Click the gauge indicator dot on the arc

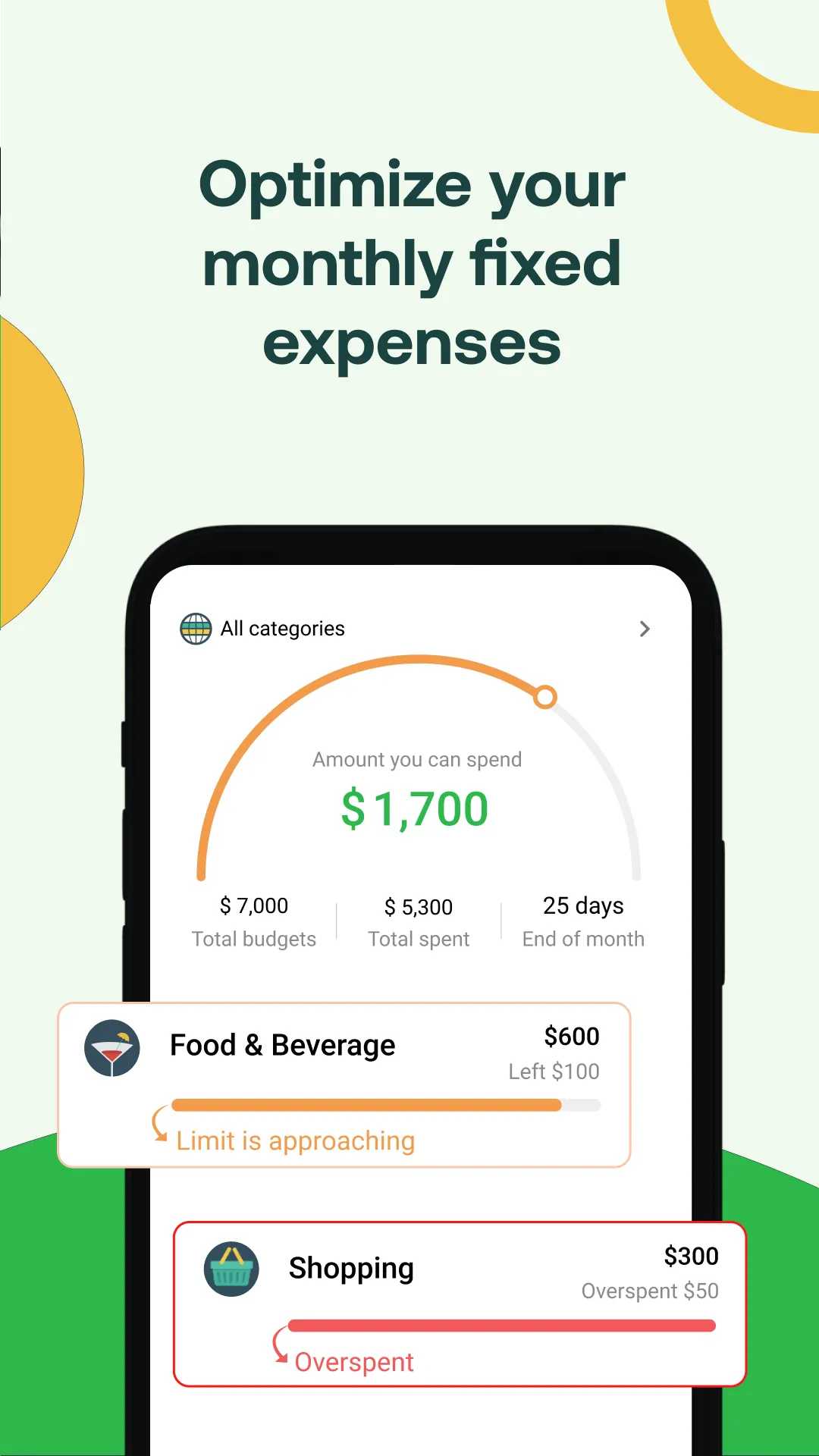point(545,696)
